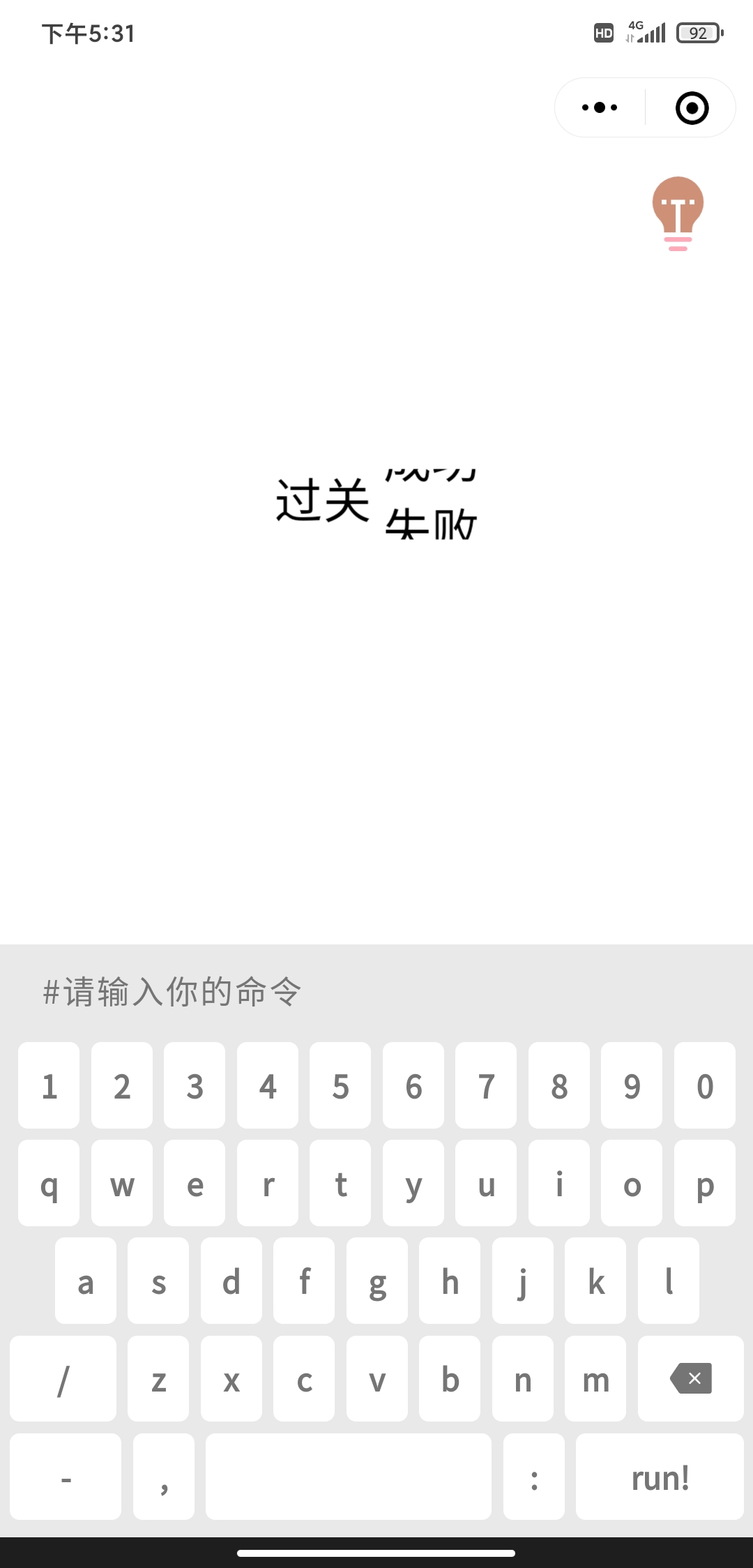
Task: Tap the letter m key
Action: [595, 1378]
